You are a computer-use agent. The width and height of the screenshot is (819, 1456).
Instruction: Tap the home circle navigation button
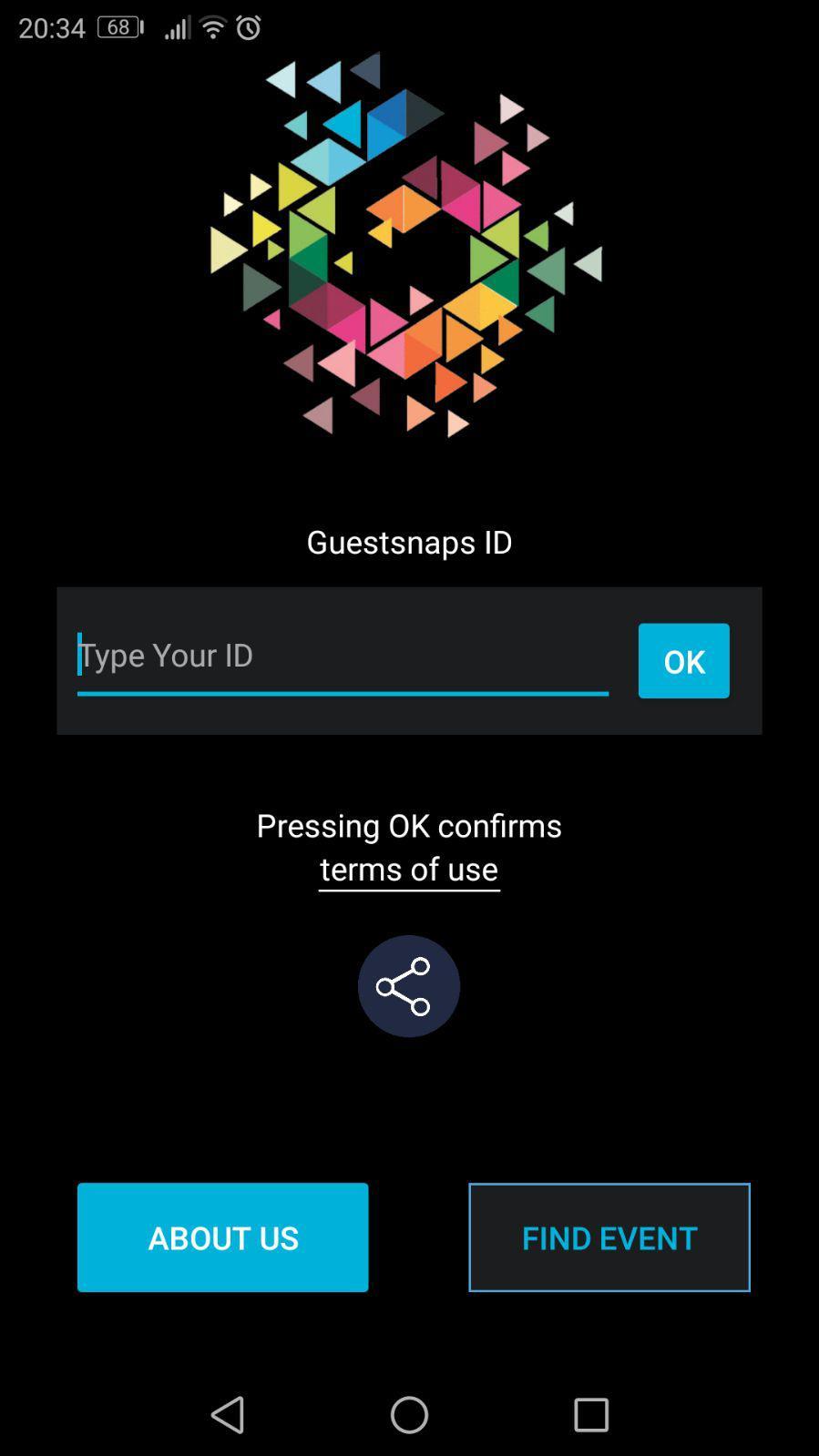409,1415
